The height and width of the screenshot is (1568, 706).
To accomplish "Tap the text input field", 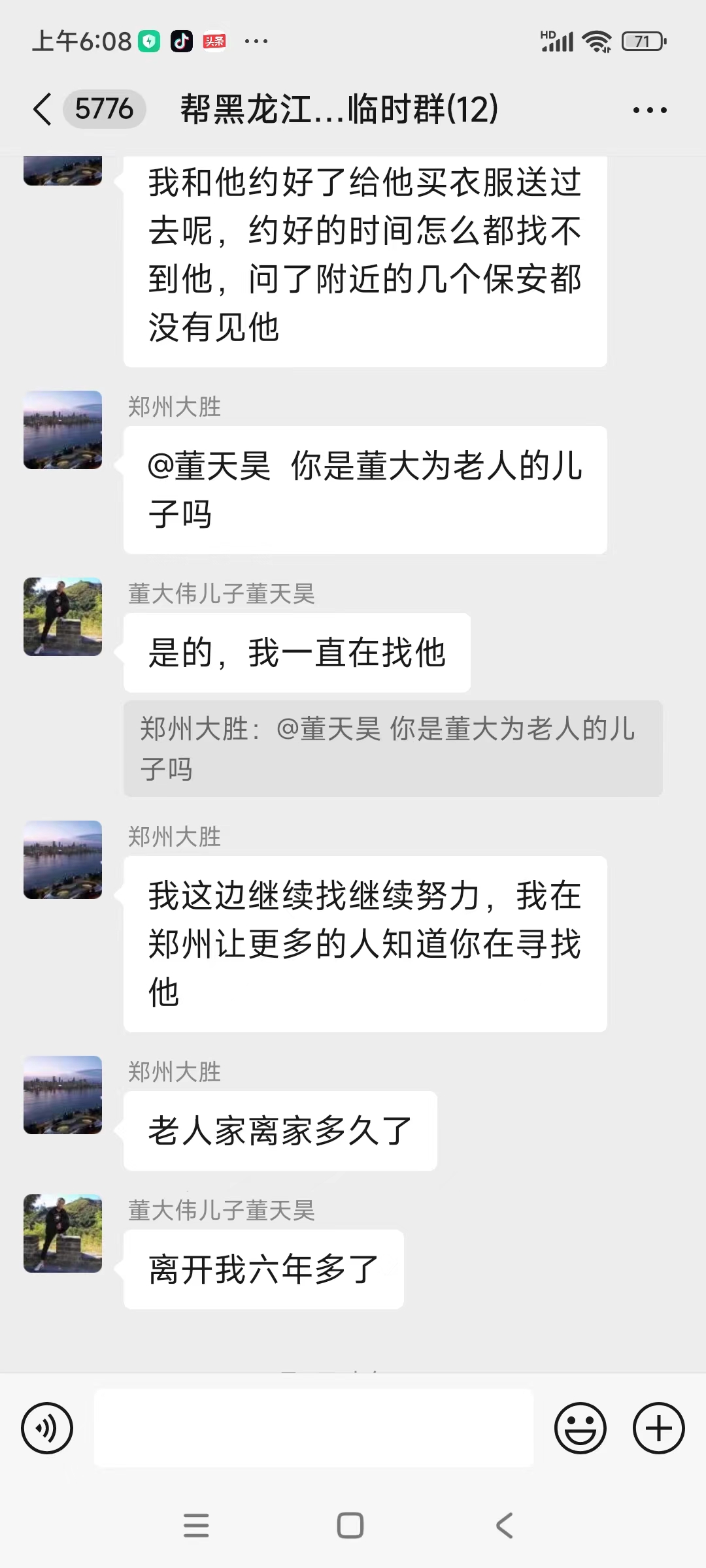I will [x=314, y=1428].
